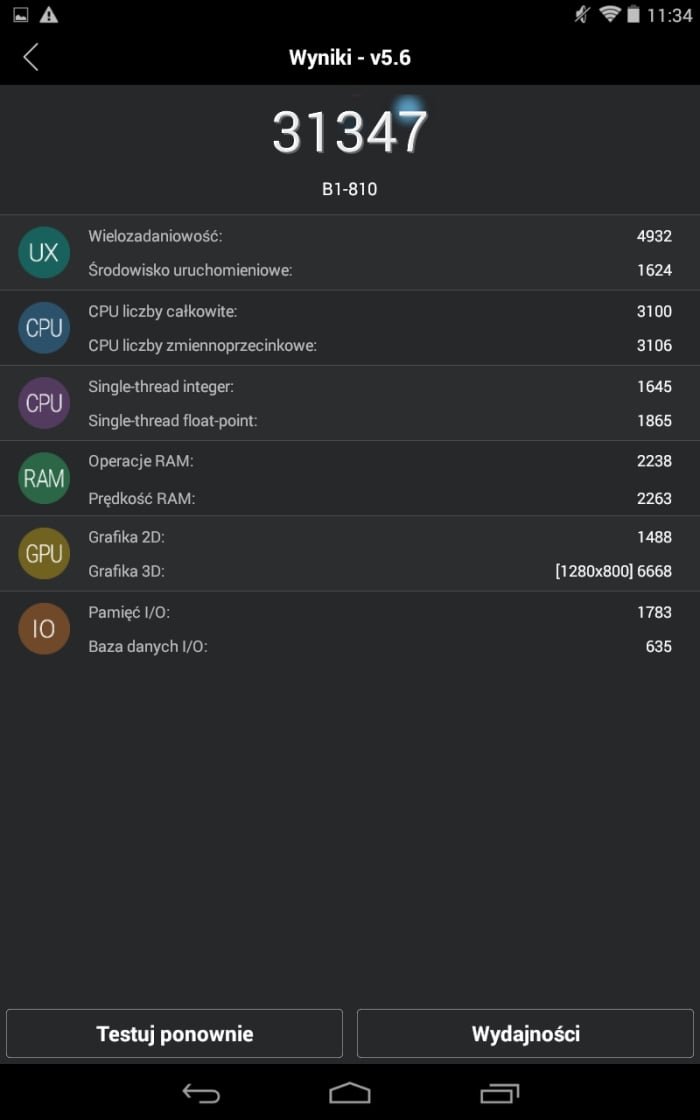Go back using the top-left arrow
The width and height of the screenshot is (700, 1120).
(x=30, y=57)
